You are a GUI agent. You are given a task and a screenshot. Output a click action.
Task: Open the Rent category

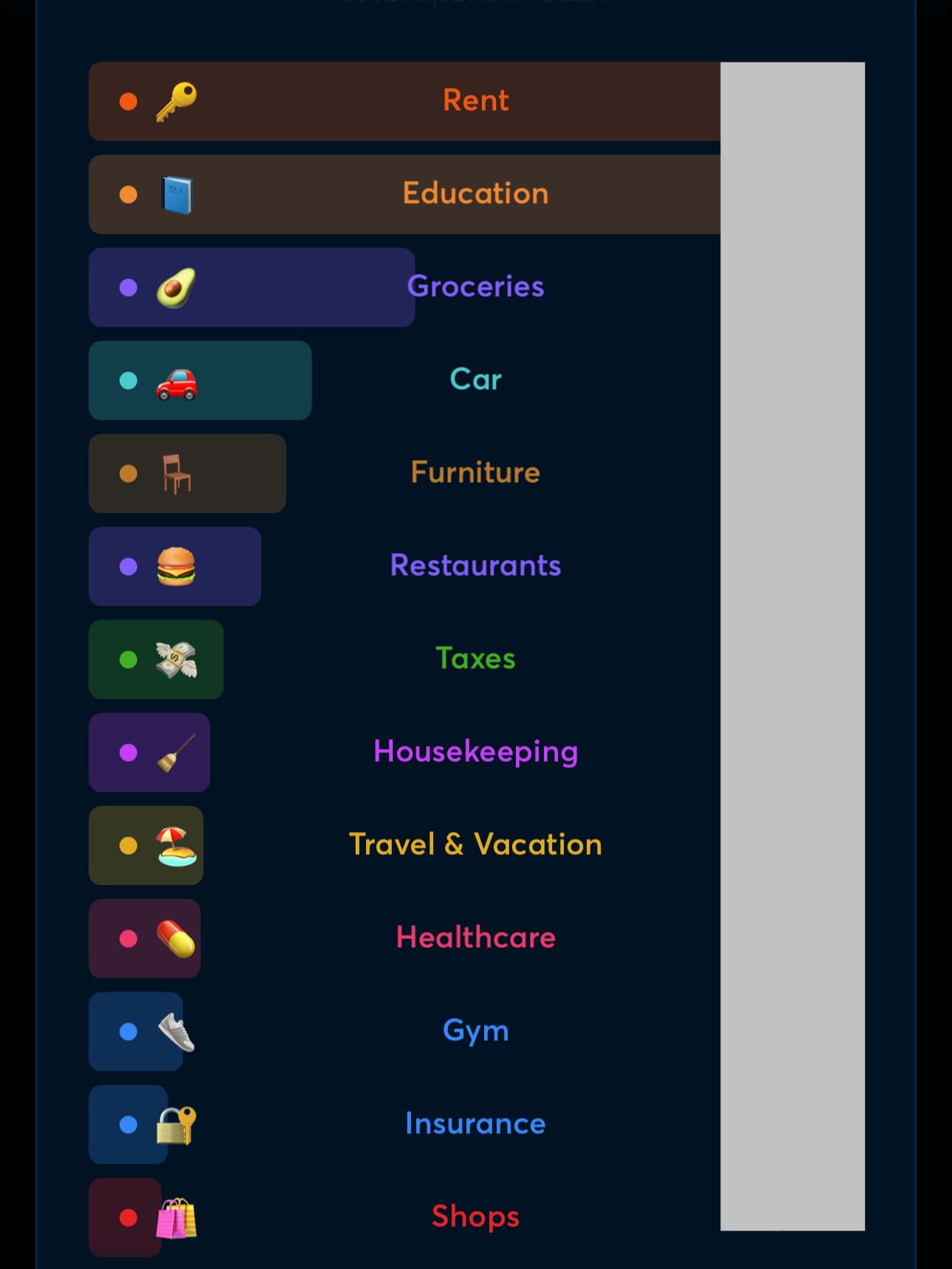[475, 101]
